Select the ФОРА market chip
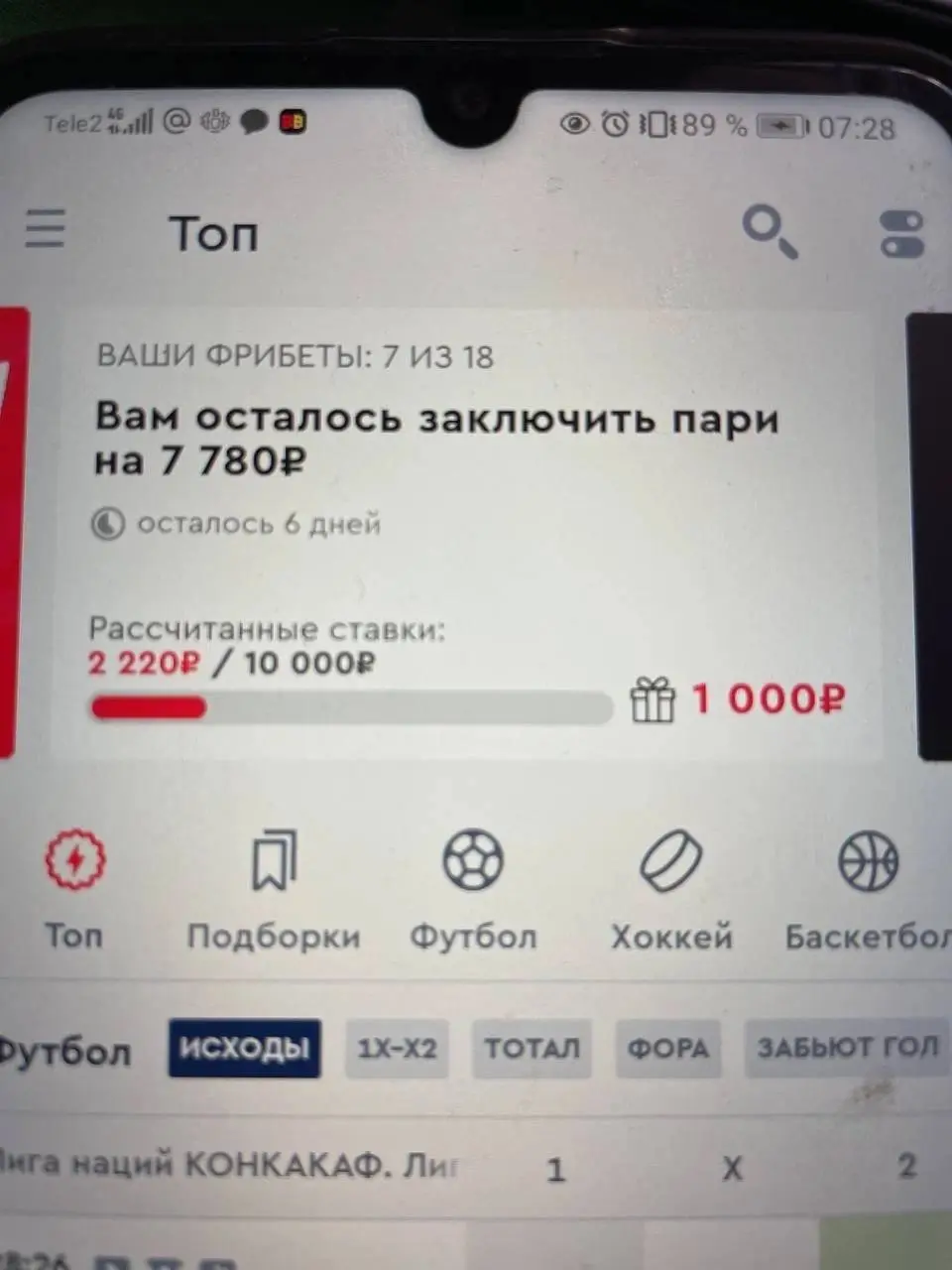This screenshot has width=952, height=1270. pyautogui.click(x=668, y=1049)
